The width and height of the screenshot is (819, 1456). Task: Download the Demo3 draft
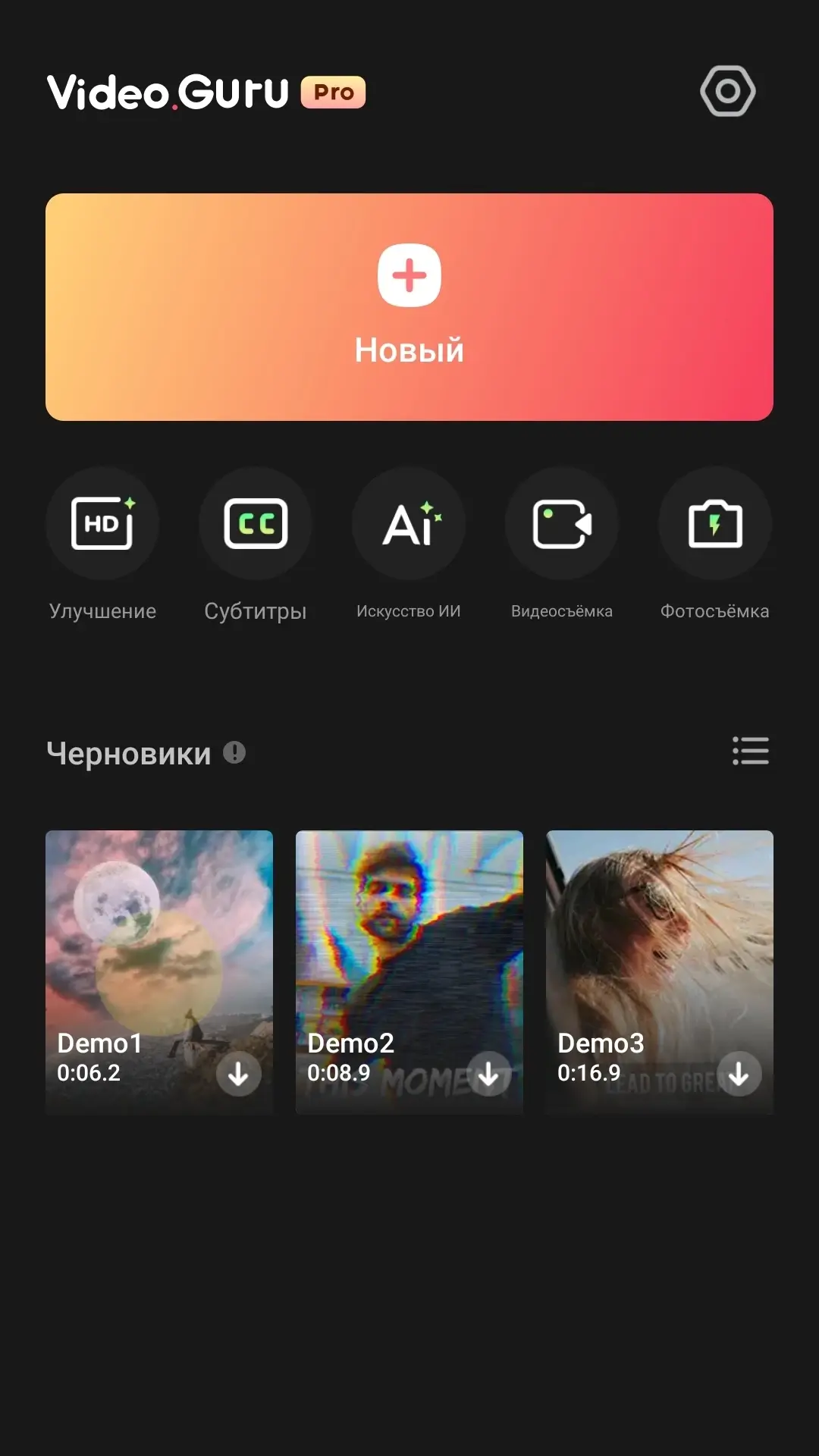pyautogui.click(x=739, y=1074)
